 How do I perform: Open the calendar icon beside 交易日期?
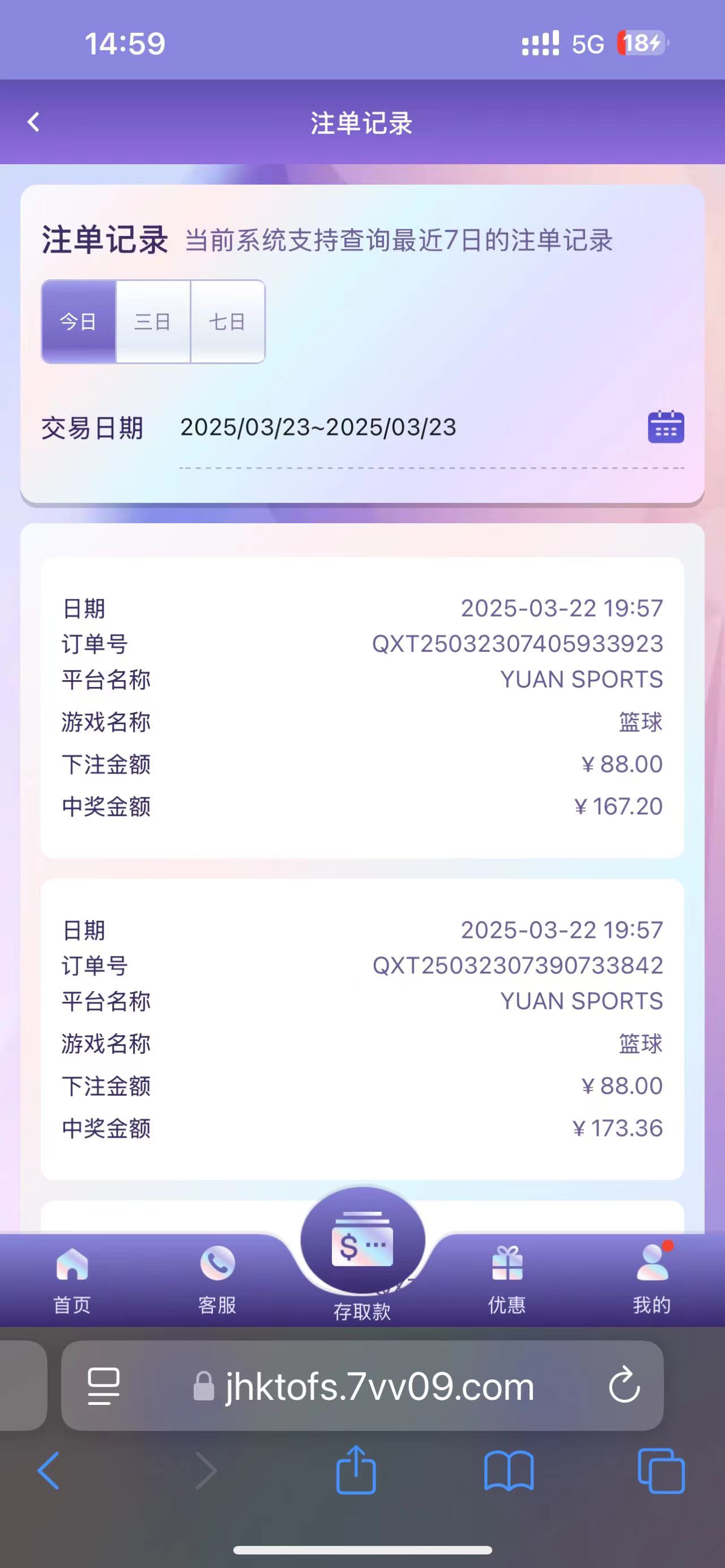point(666,428)
